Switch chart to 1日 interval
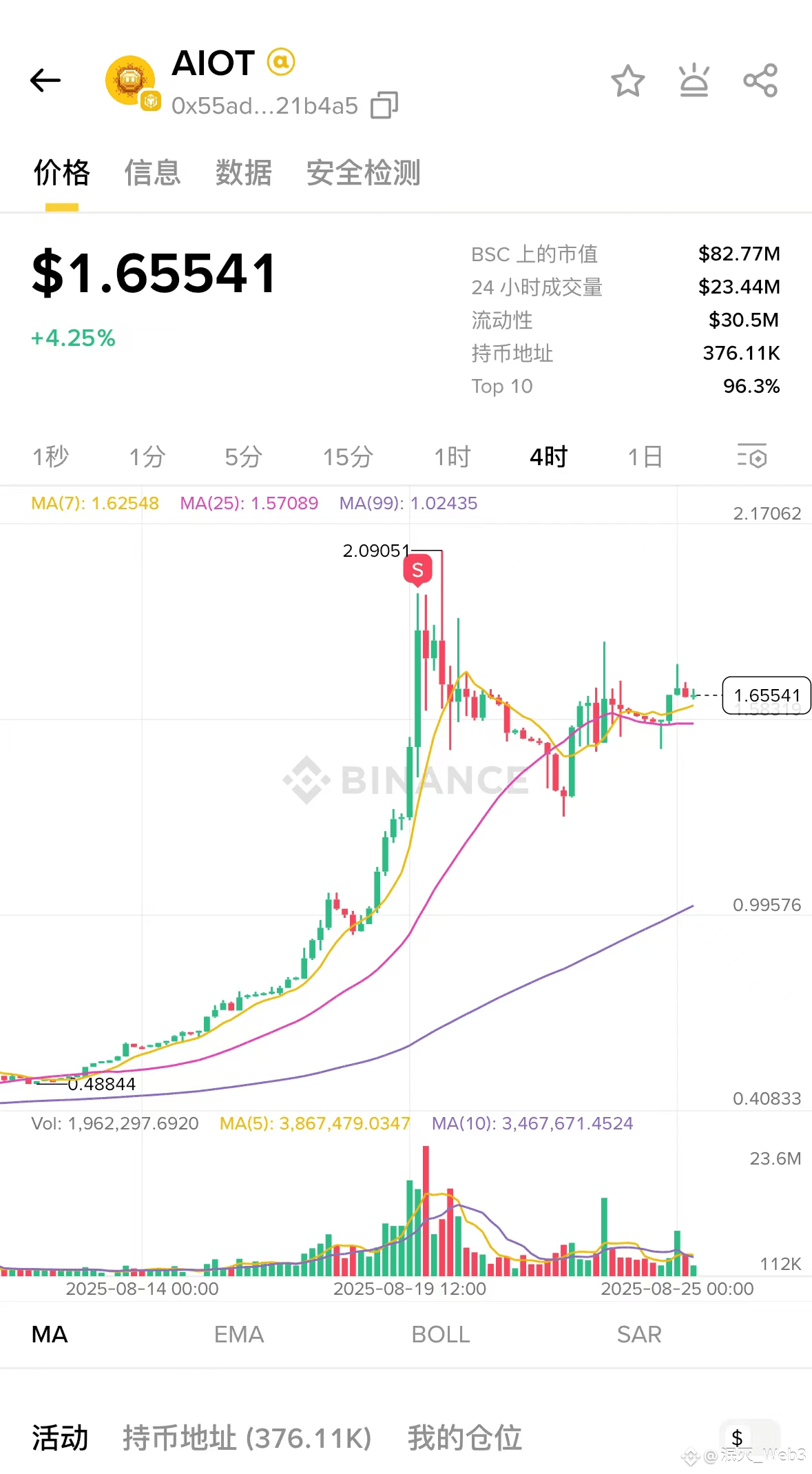Screen dimensions: 812x1474 pyautogui.click(x=645, y=456)
